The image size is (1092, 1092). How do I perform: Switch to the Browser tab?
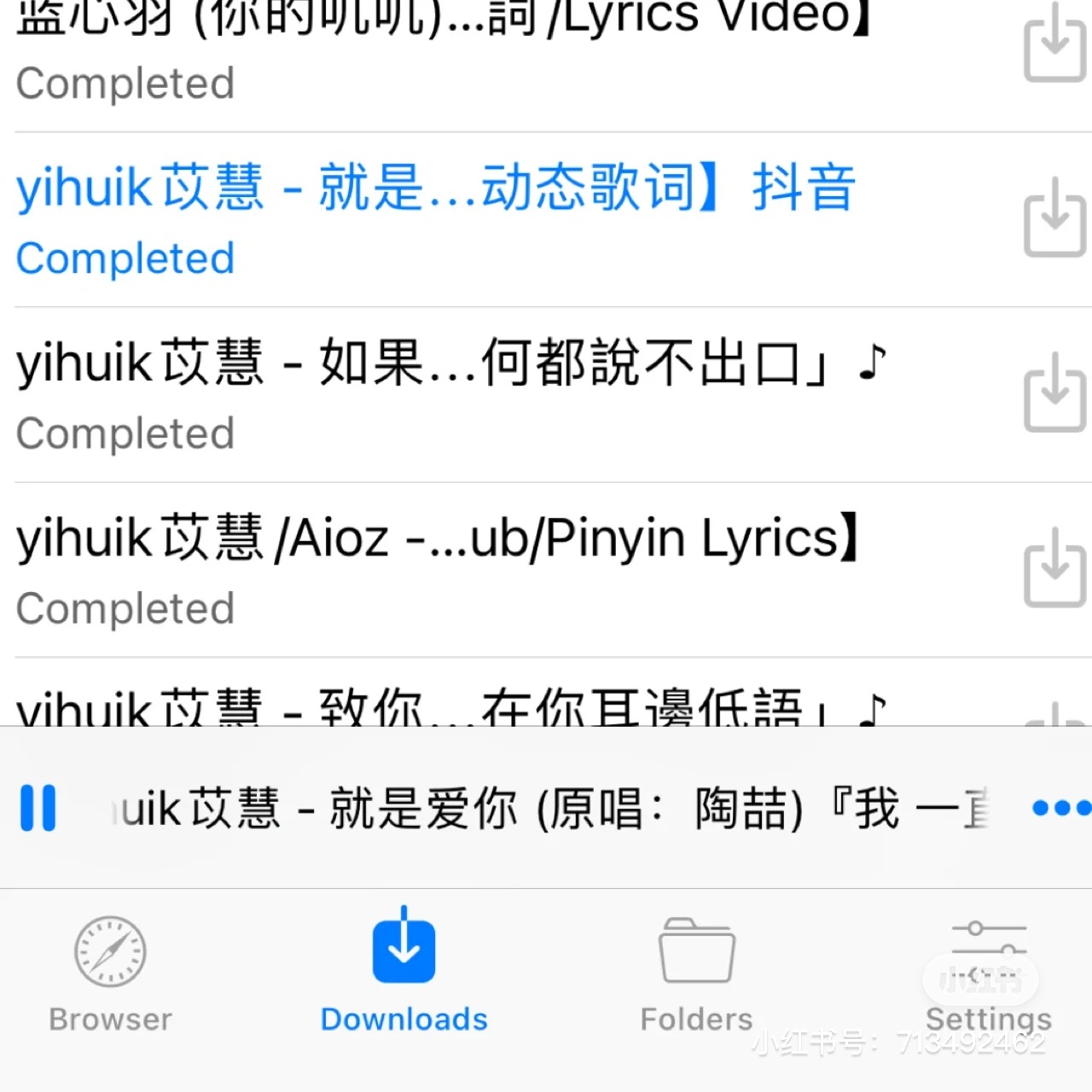(x=110, y=974)
